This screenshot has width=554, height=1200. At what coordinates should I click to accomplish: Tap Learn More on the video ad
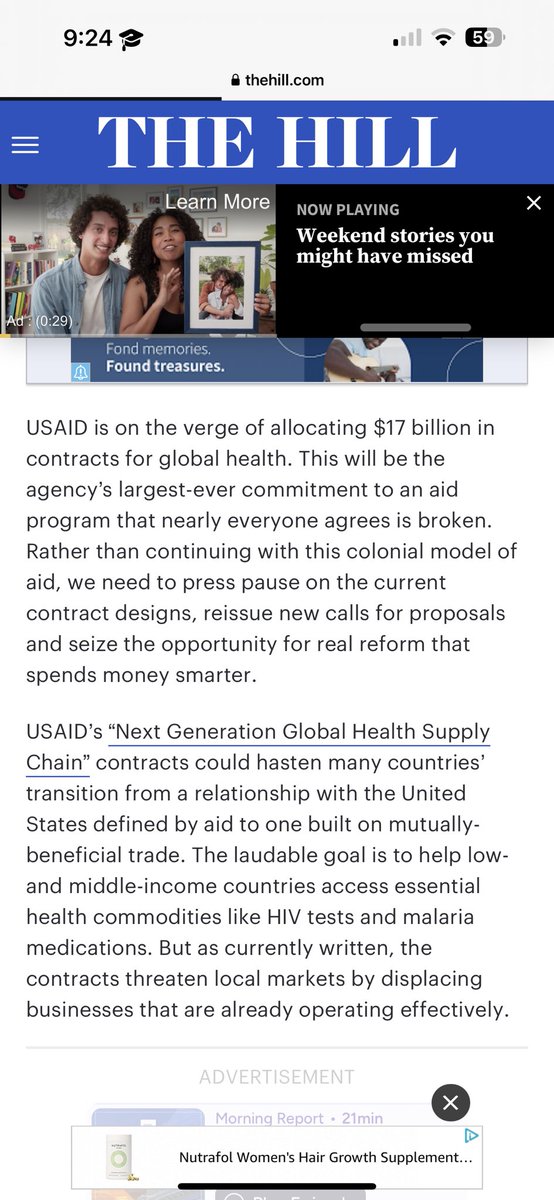tap(217, 202)
